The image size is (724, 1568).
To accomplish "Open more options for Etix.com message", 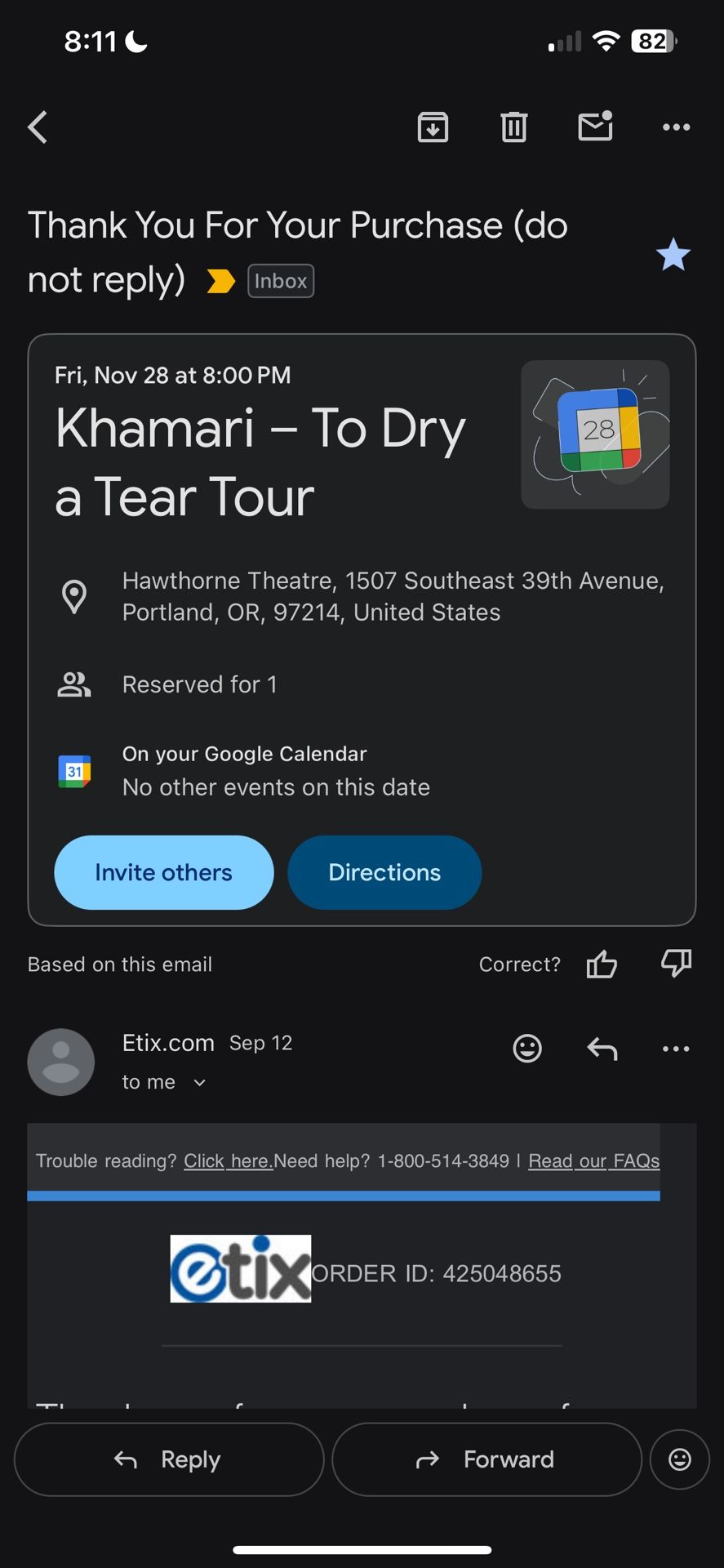I will [x=675, y=1049].
